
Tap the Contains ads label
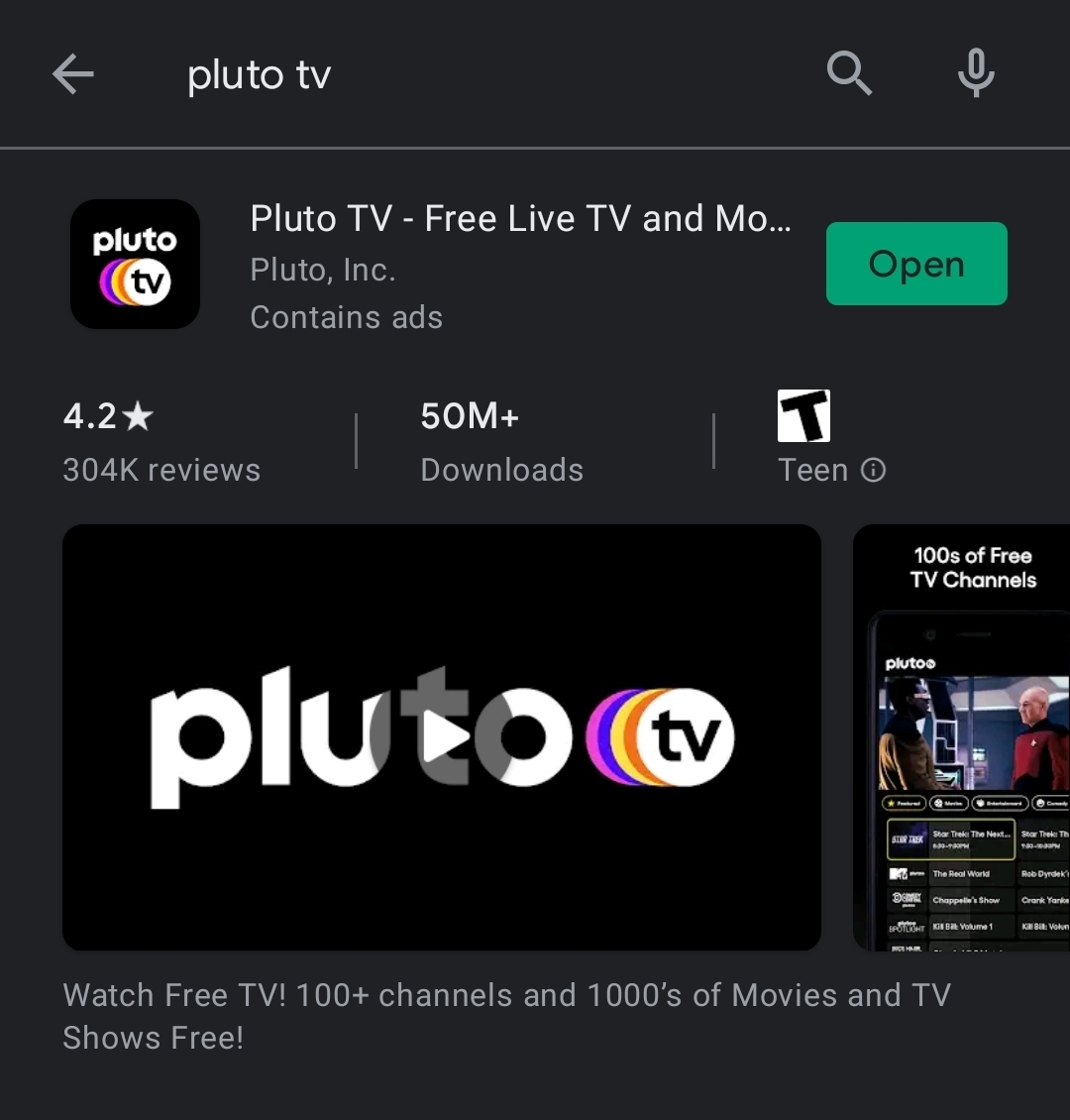point(346,317)
